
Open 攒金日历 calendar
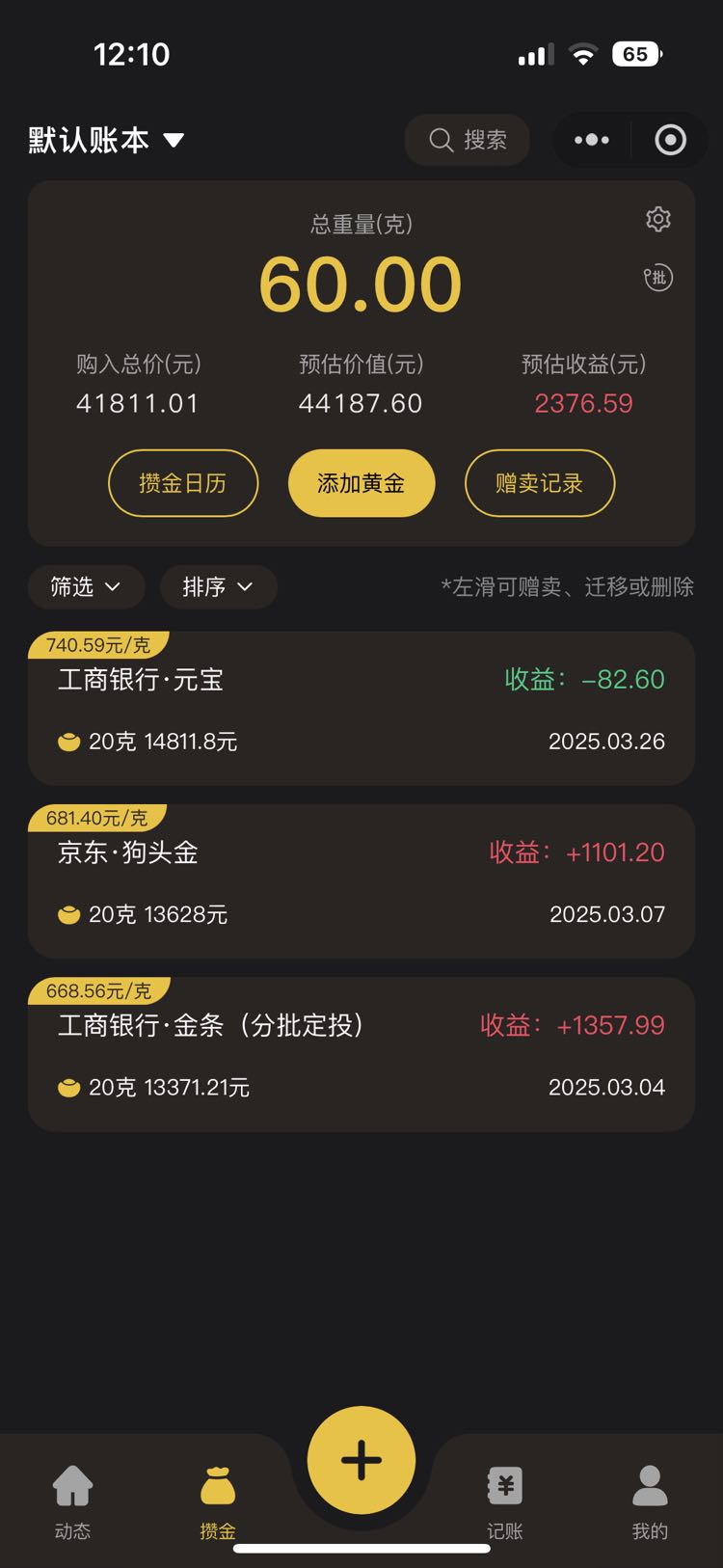(183, 483)
